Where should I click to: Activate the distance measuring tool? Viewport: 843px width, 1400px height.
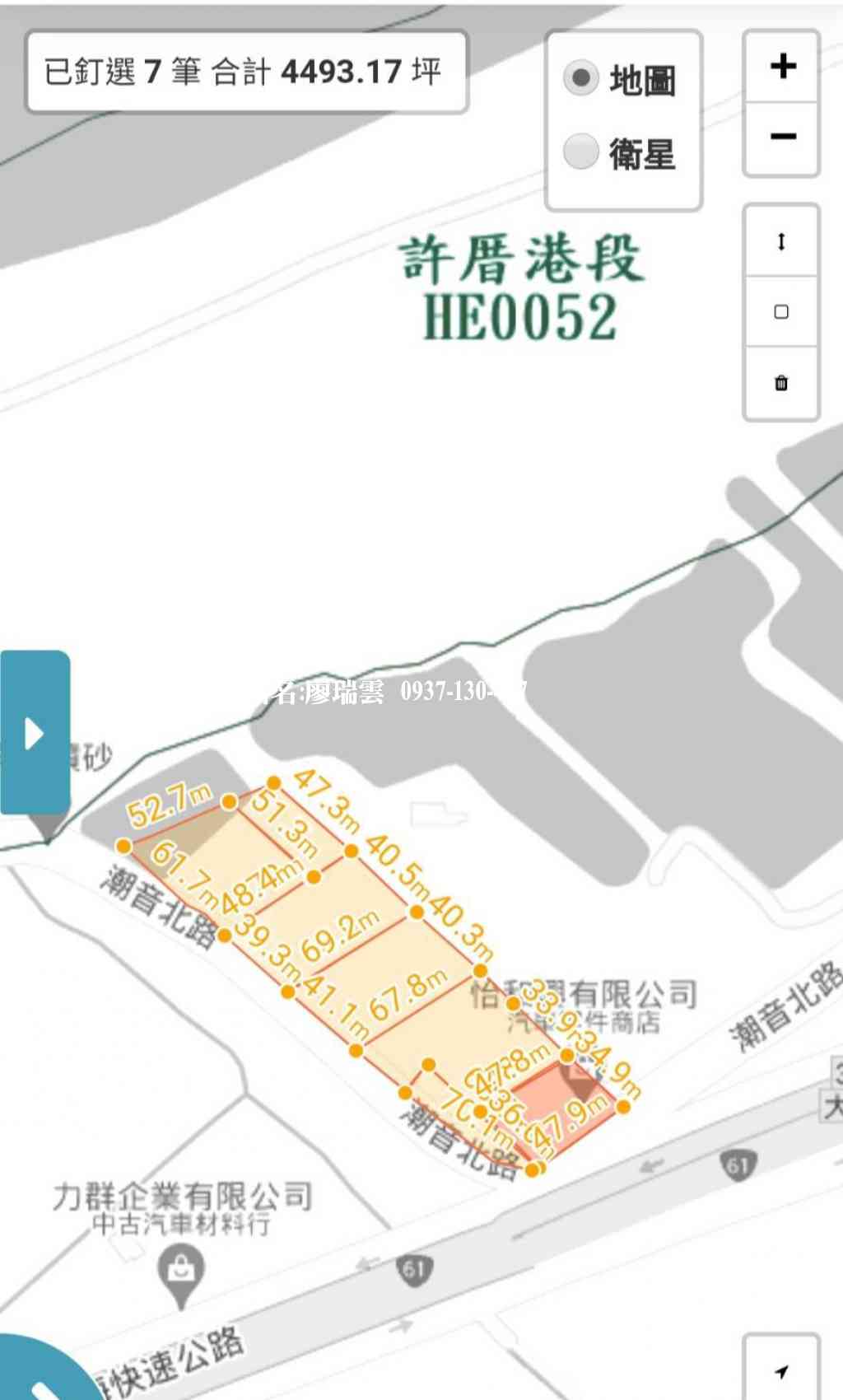[781, 242]
